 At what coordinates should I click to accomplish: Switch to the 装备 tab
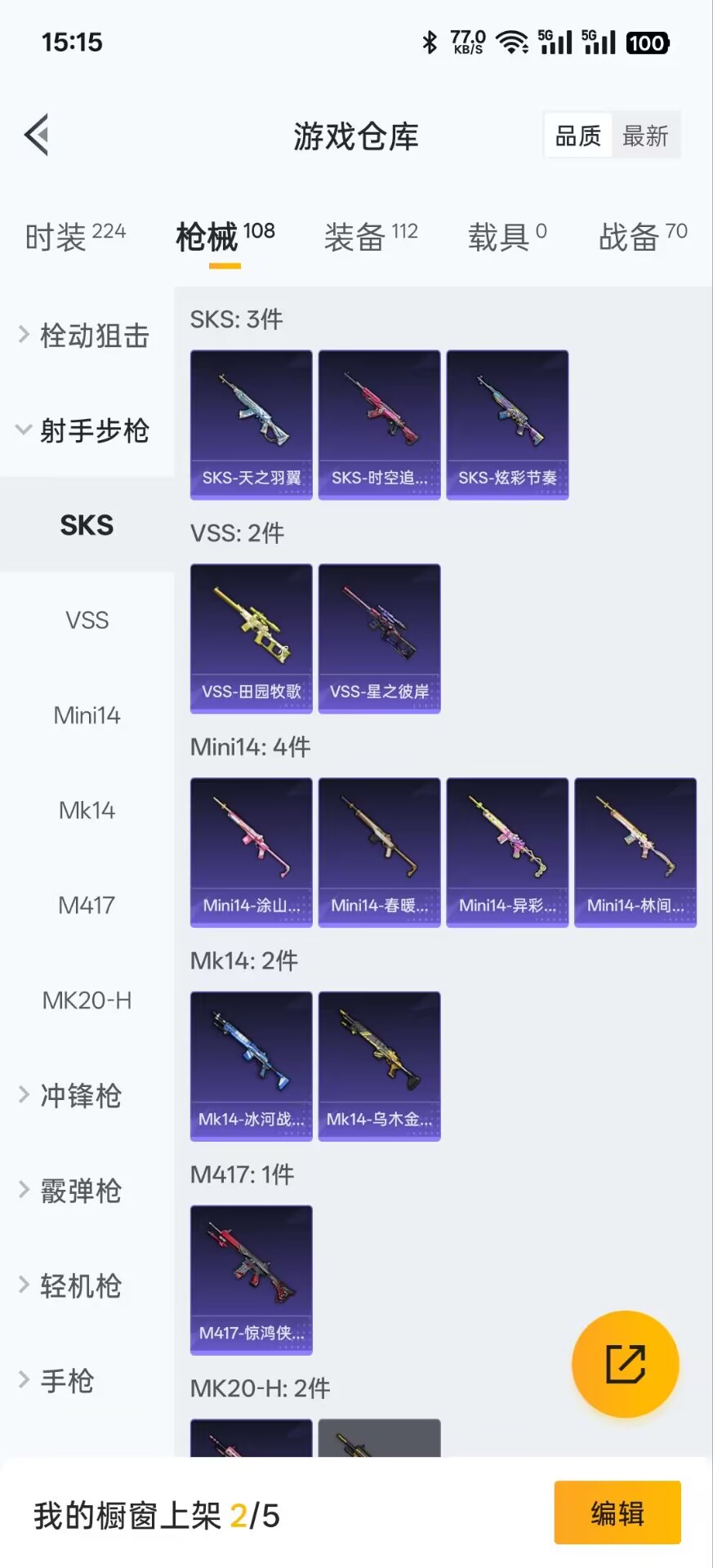pyautogui.click(x=371, y=237)
